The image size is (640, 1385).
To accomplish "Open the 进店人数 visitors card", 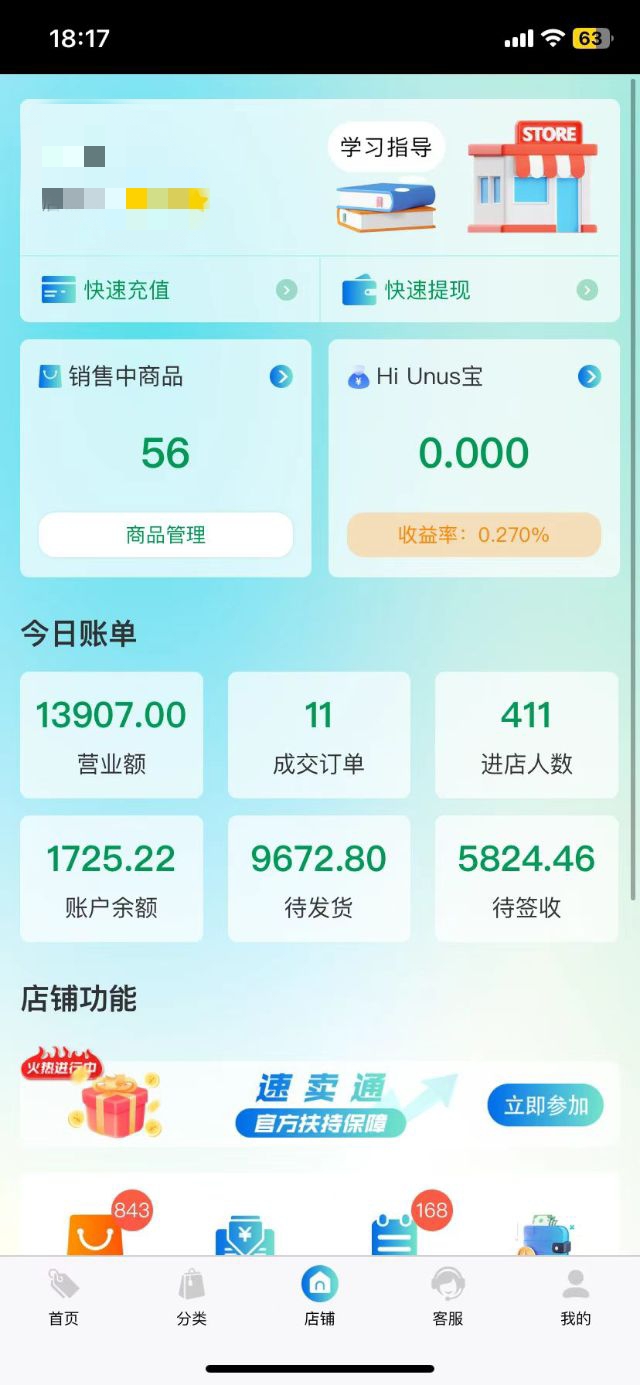I will [x=527, y=735].
